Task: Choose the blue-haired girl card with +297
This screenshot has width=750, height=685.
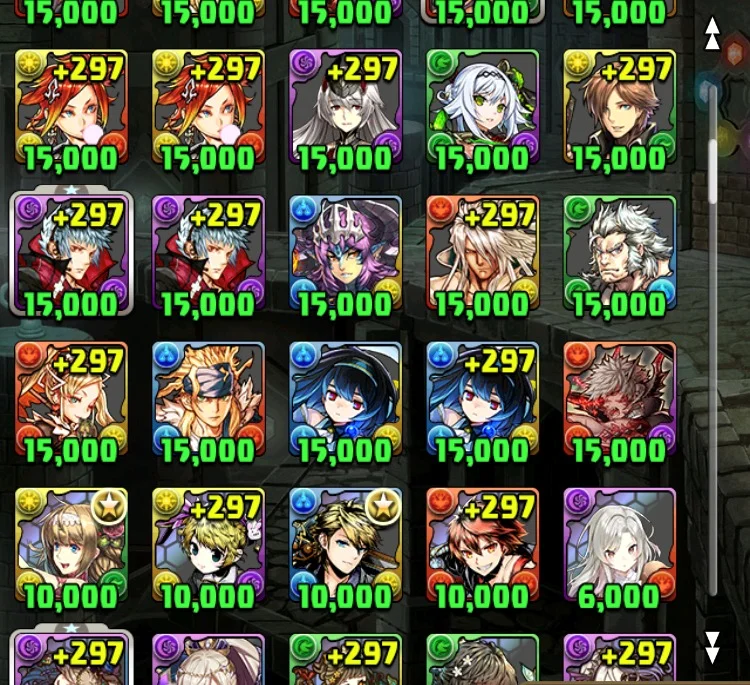Action: point(483,400)
